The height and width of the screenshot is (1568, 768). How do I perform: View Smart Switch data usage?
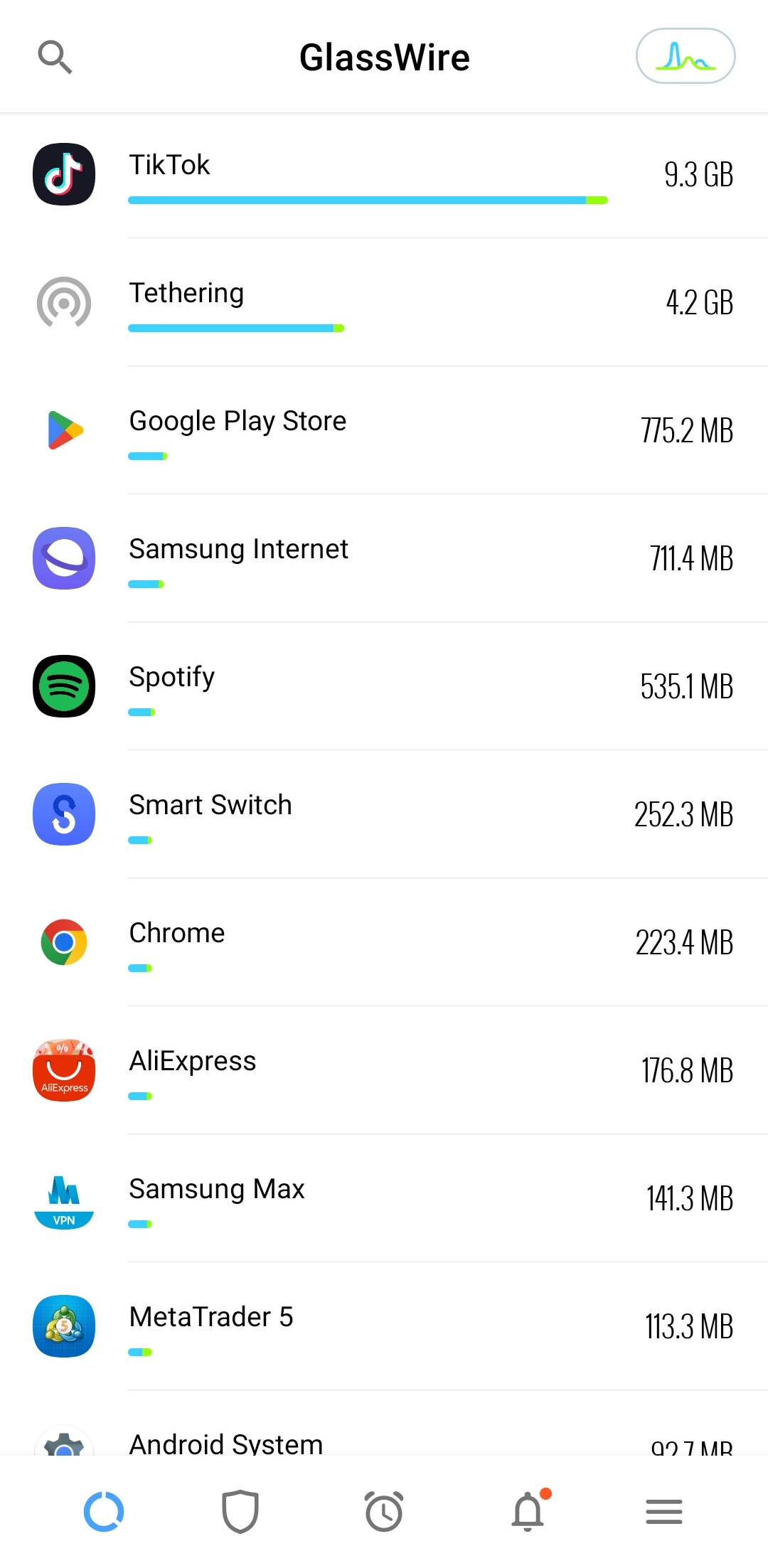point(384,815)
